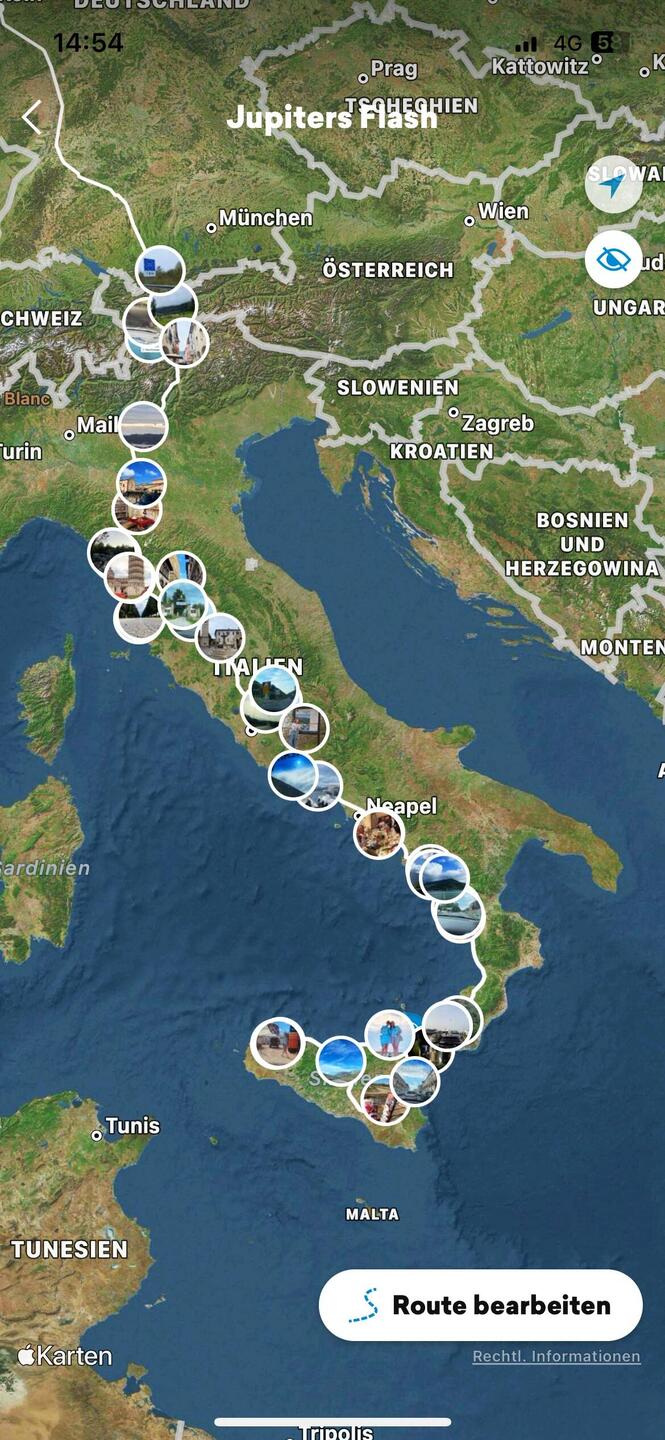This screenshot has width=665, height=1440.
Task: Open the westernmost photo marker on Sicily
Action: tap(278, 1043)
